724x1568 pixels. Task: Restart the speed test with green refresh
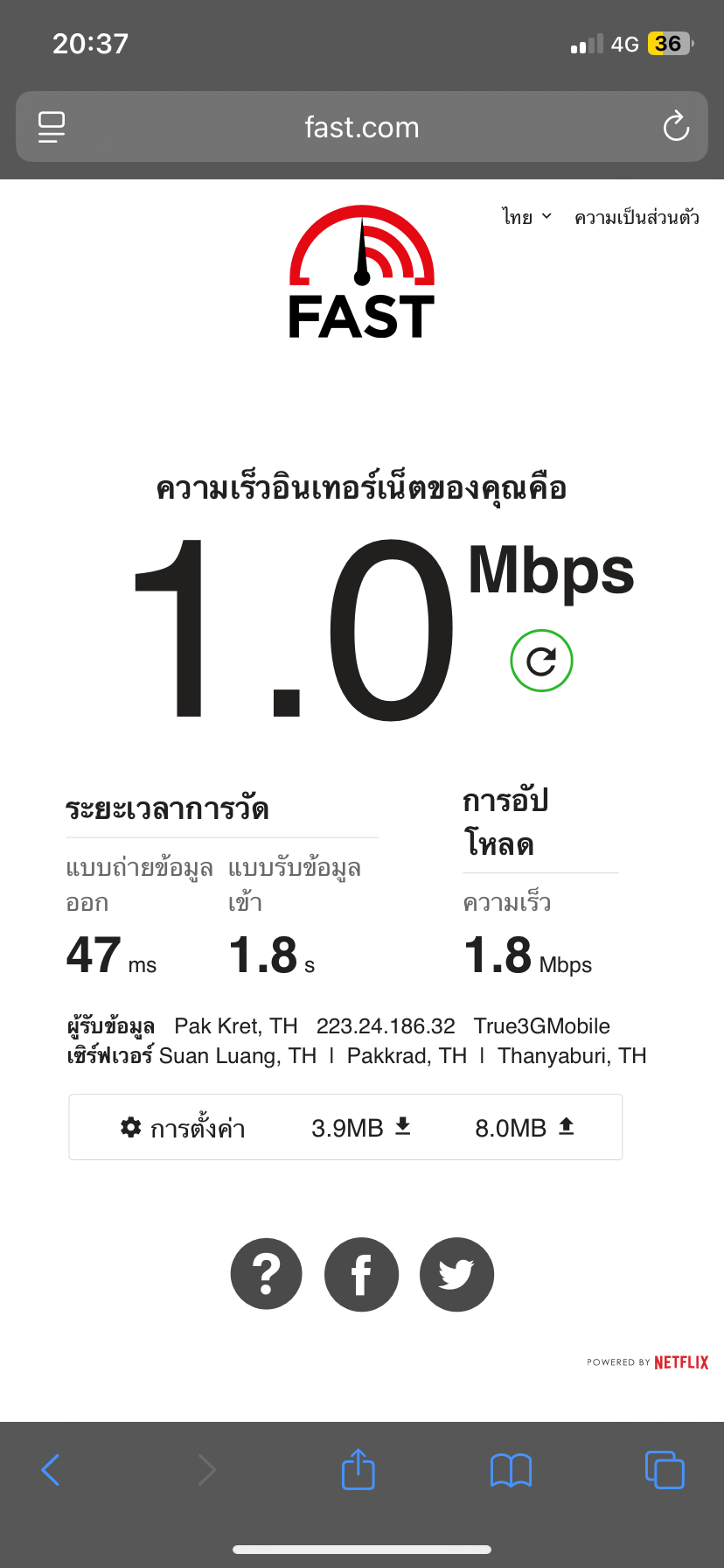click(x=541, y=661)
